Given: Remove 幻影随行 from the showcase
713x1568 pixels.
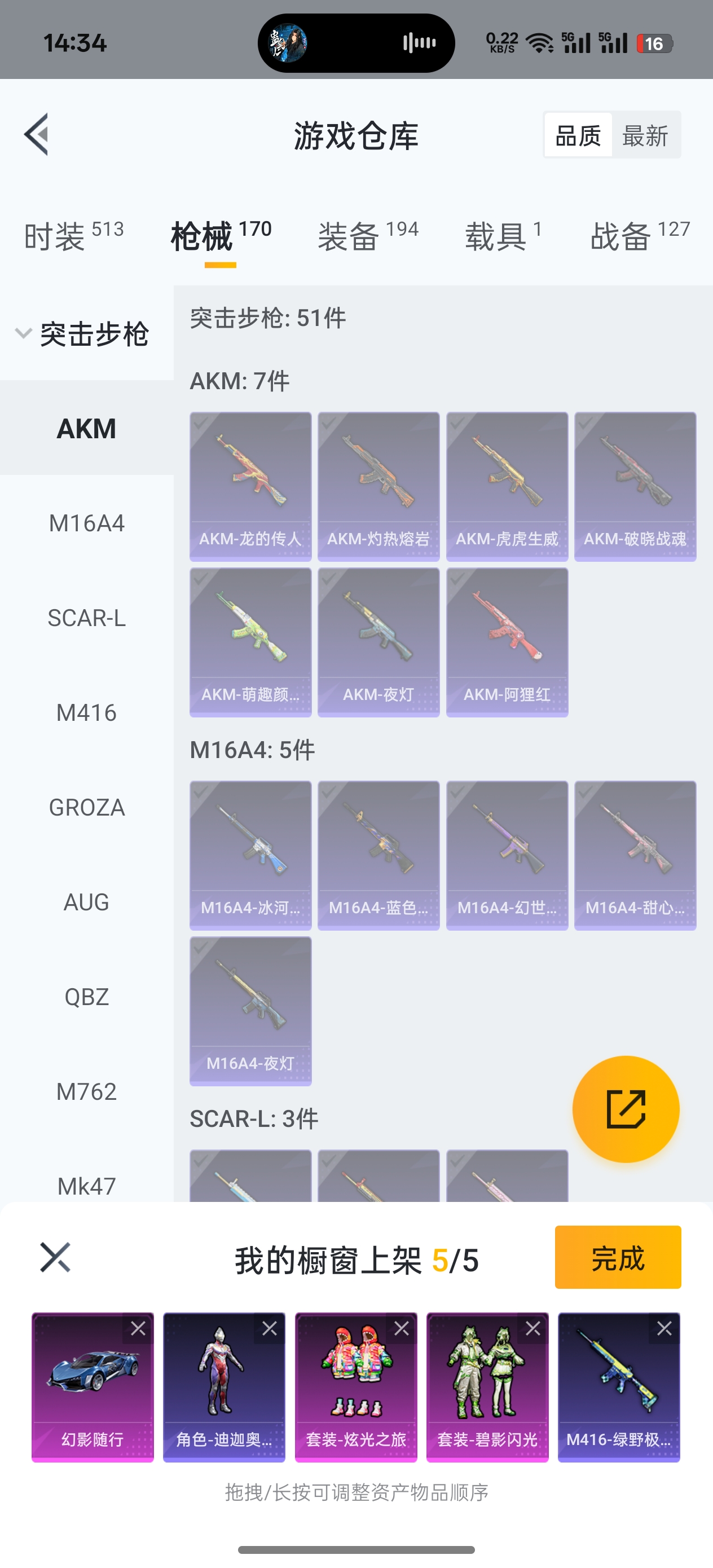Looking at the screenshot, I should (x=138, y=1329).
